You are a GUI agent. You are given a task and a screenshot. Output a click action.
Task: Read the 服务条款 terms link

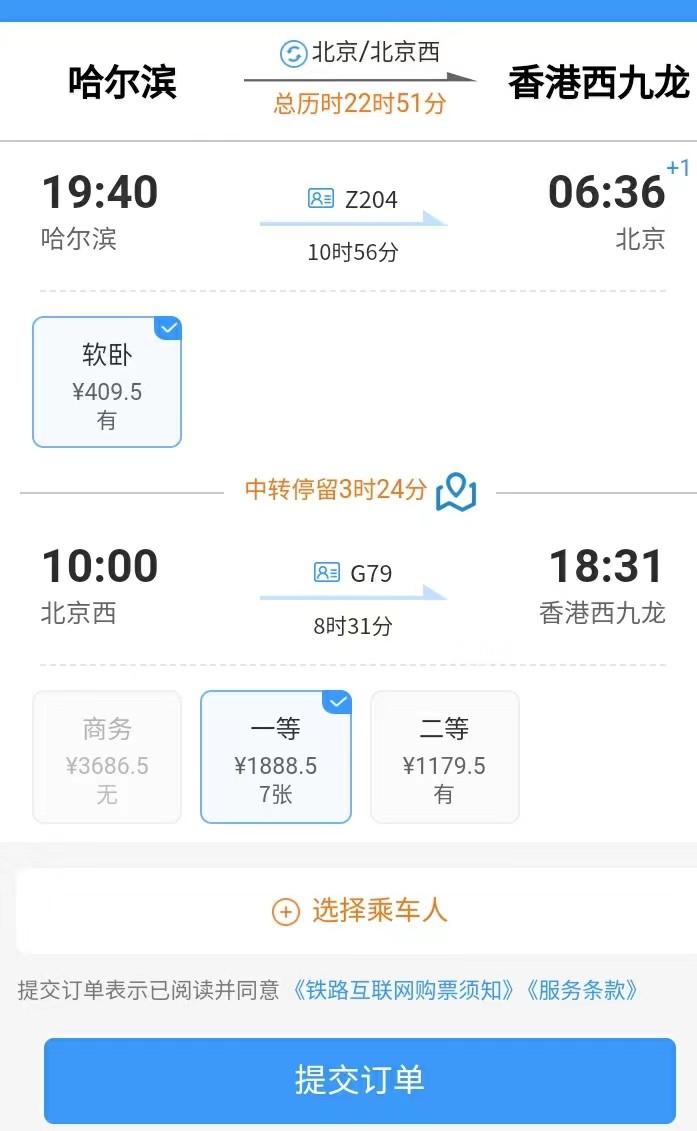[x=581, y=990]
